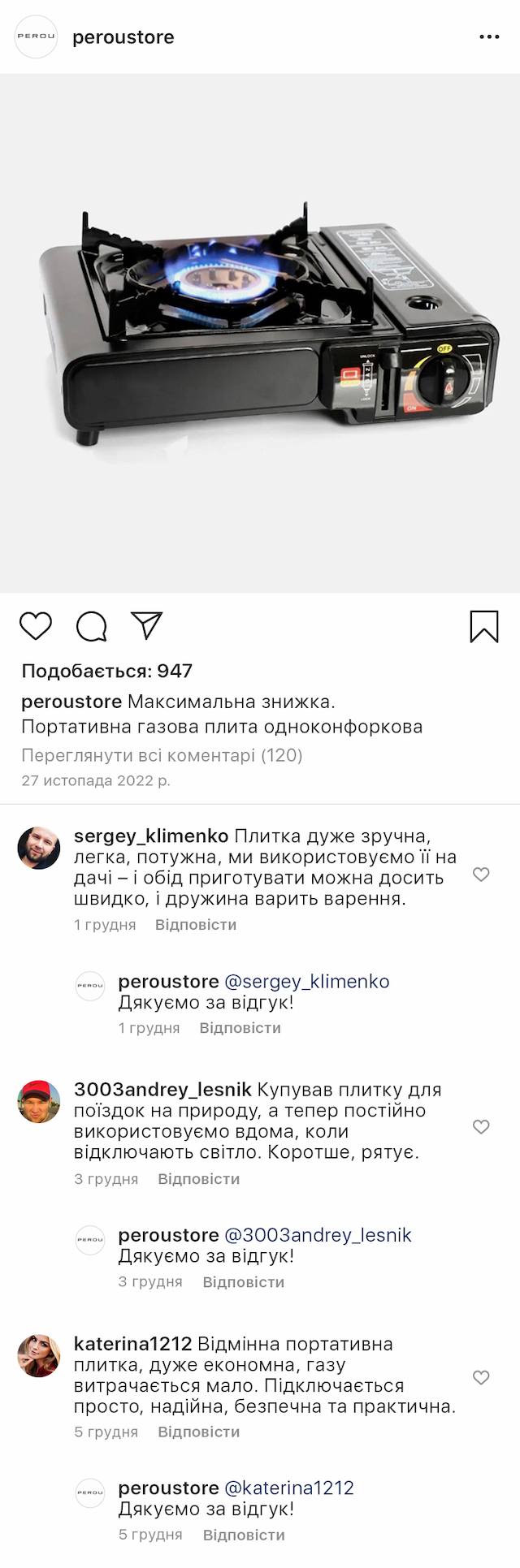
Task: Open the three-dot post options menu
Action: tap(489, 37)
